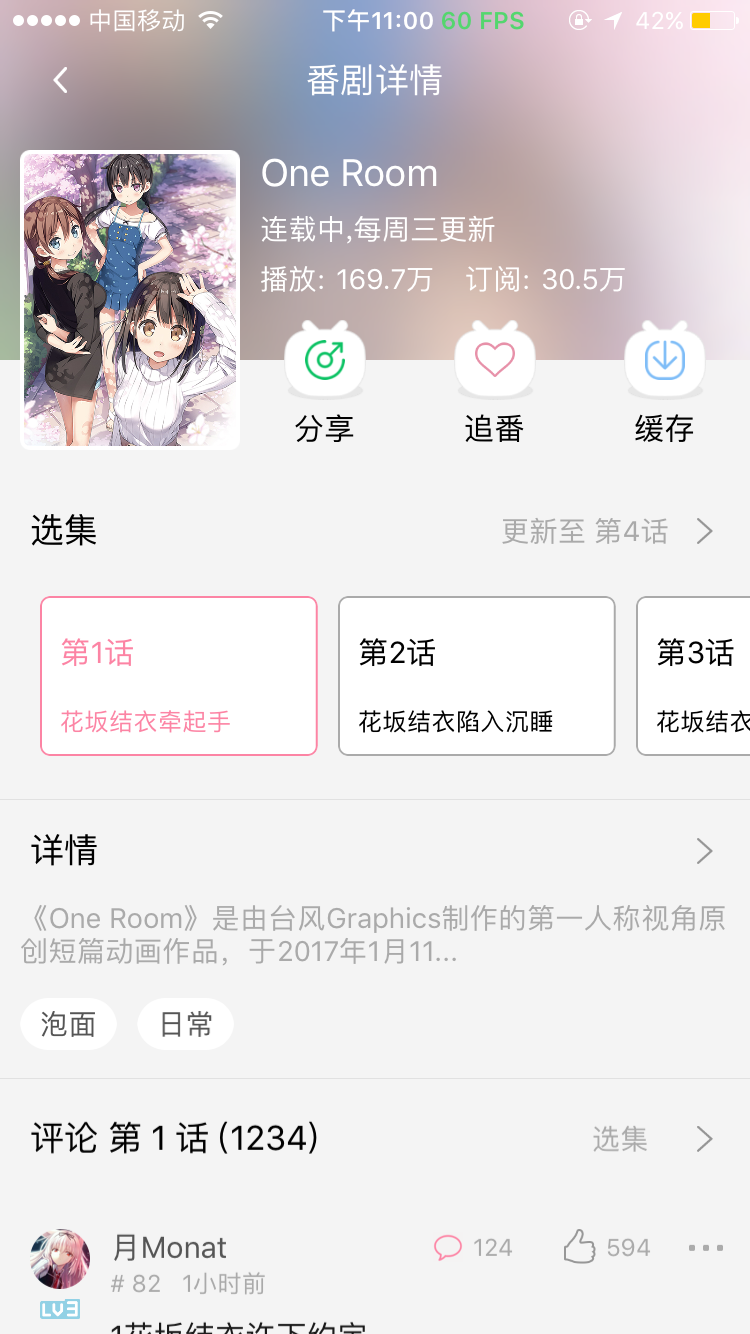
Task: Tap the 追番 follow icon
Action: (x=494, y=360)
